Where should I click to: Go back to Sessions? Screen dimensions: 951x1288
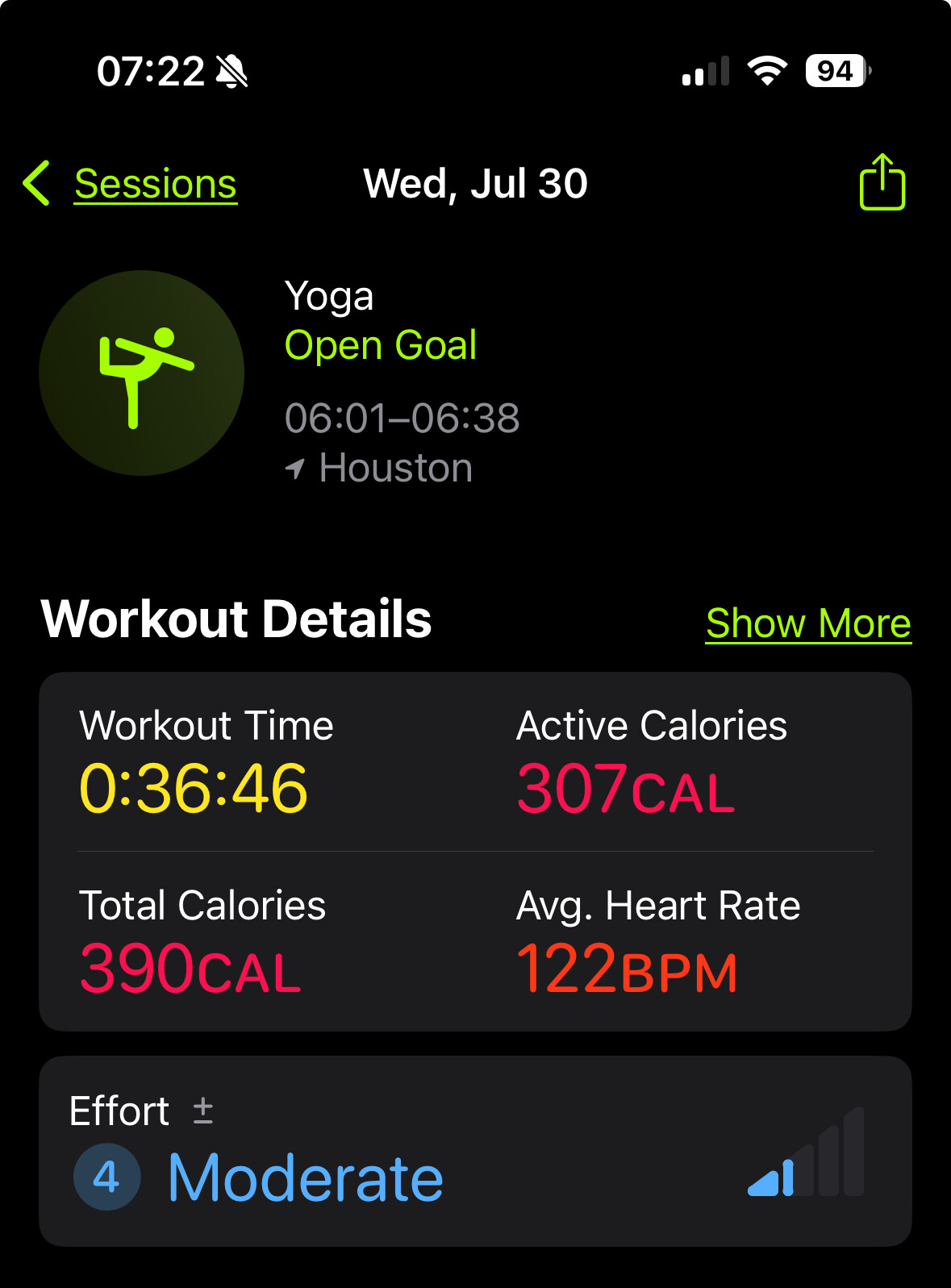point(132,184)
